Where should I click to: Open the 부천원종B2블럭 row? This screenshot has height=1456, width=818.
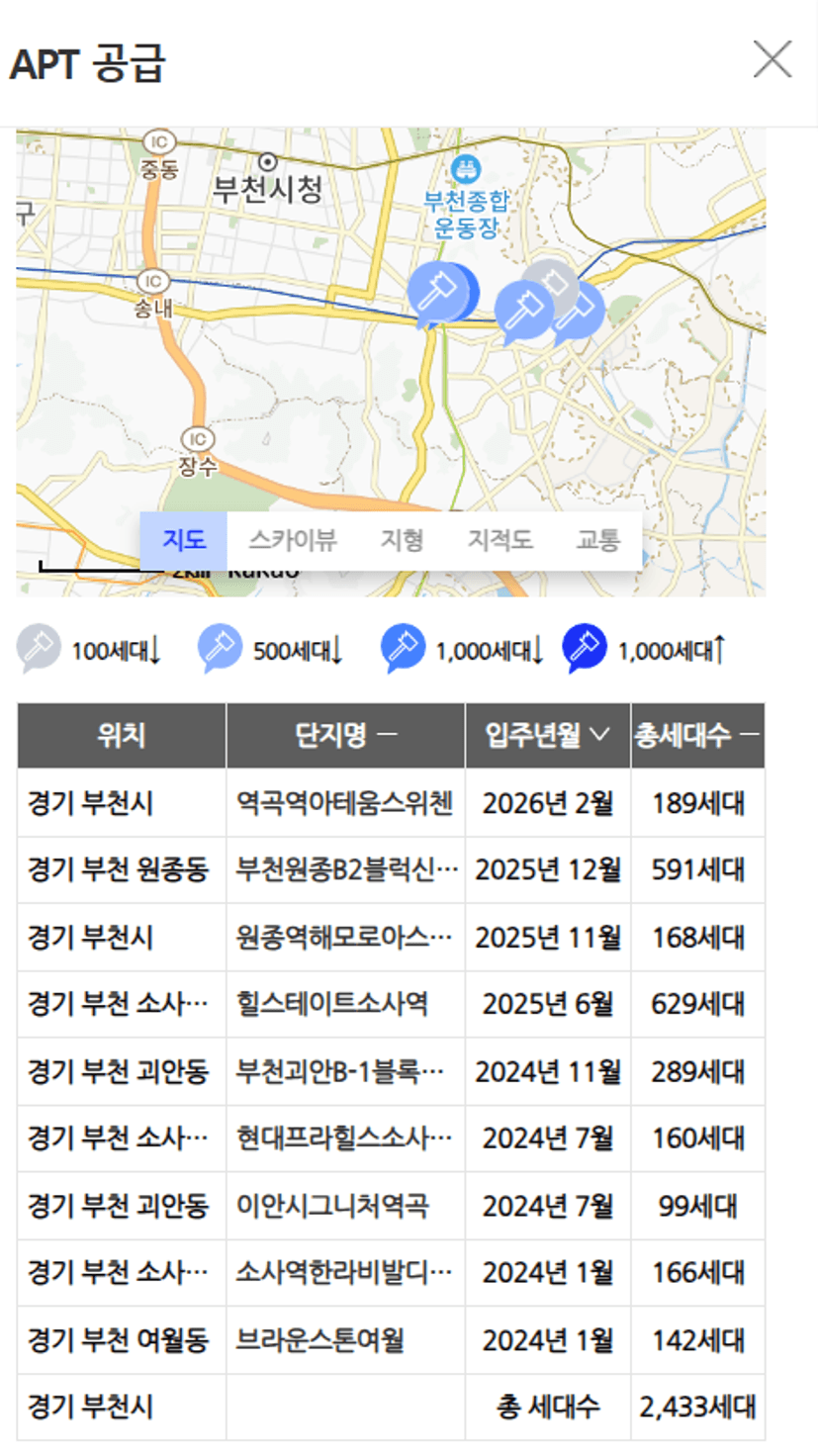coord(391,870)
